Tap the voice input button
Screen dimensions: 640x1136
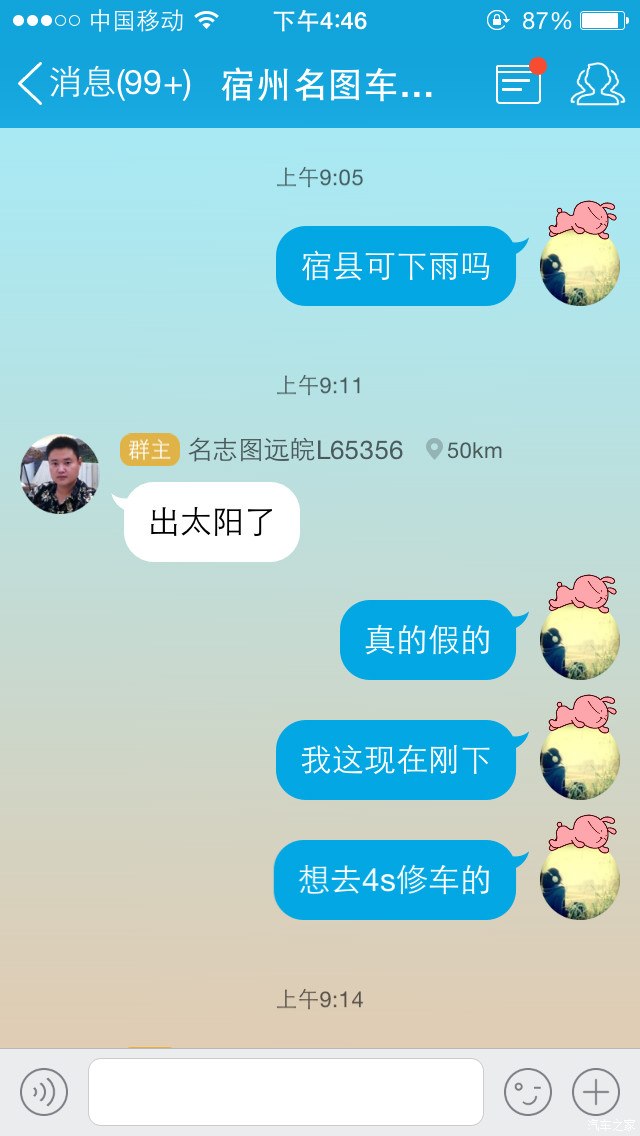[x=44, y=1092]
